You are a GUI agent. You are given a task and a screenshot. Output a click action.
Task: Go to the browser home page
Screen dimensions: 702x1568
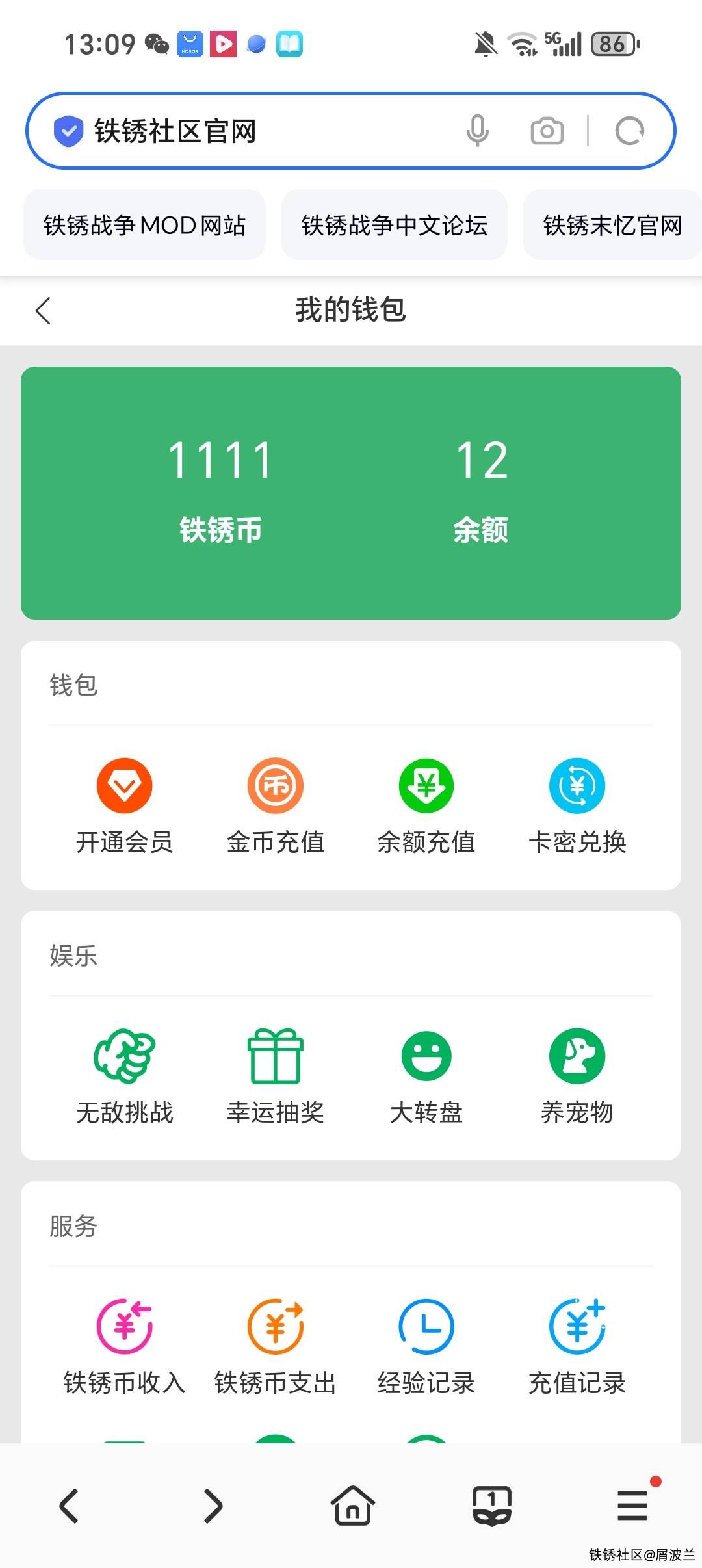[x=352, y=1506]
